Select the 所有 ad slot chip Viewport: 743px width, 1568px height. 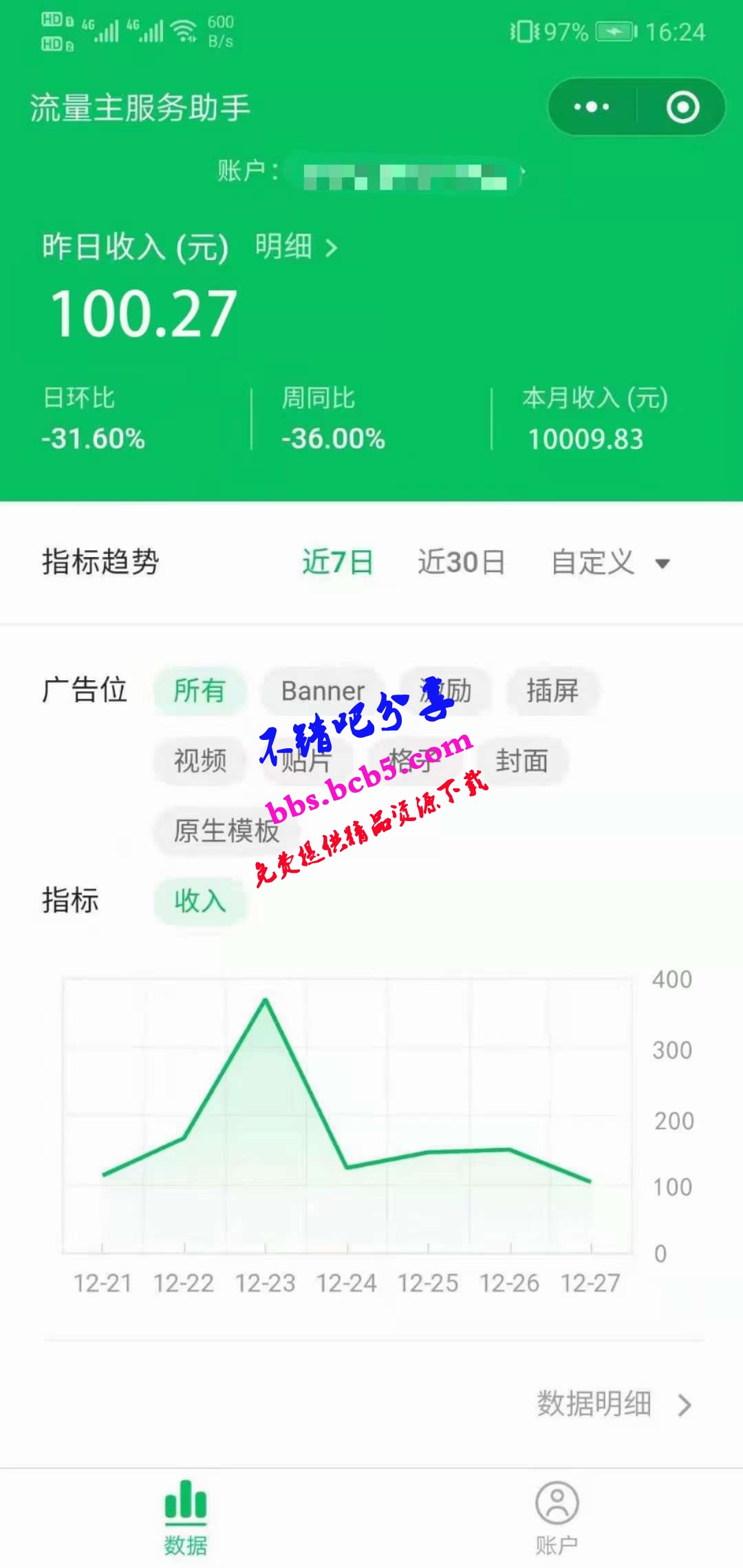click(199, 690)
